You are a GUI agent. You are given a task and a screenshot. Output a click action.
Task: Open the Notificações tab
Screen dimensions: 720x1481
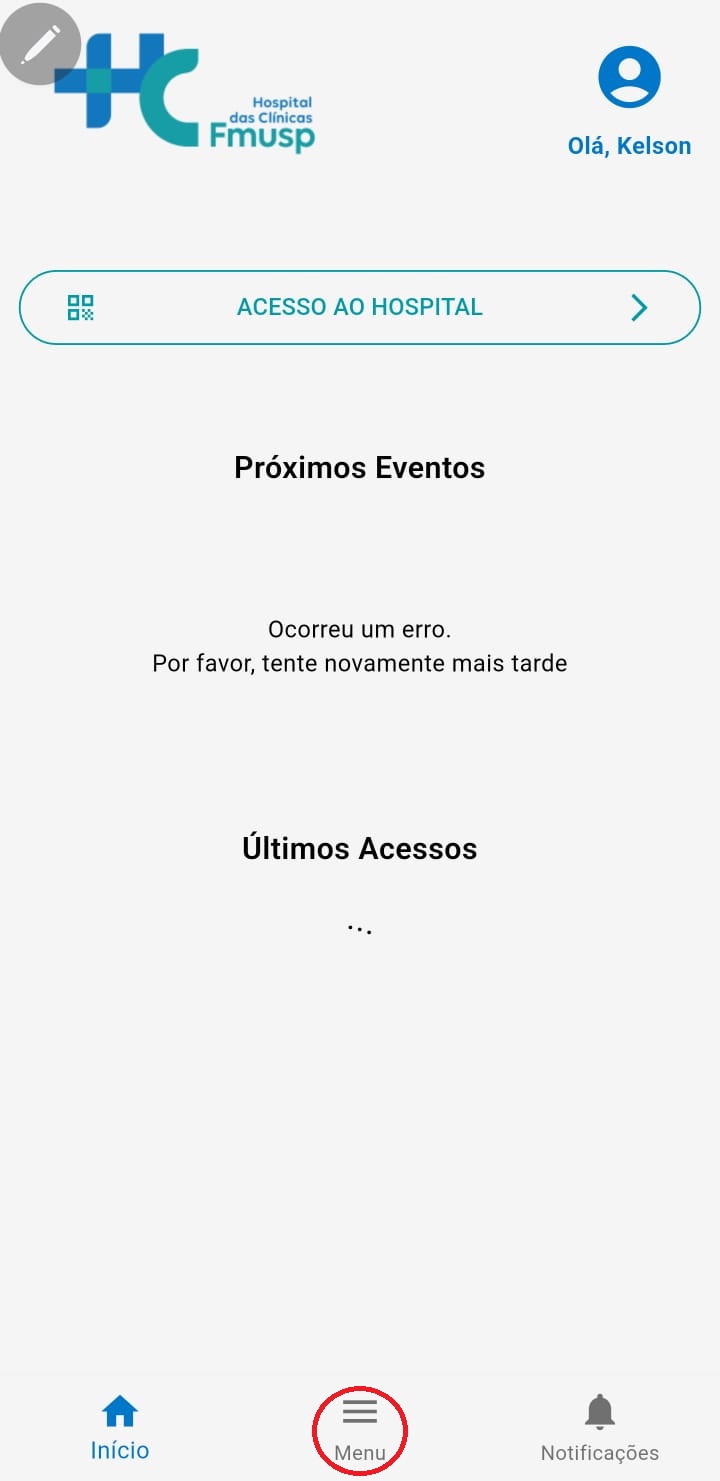[x=599, y=1428]
